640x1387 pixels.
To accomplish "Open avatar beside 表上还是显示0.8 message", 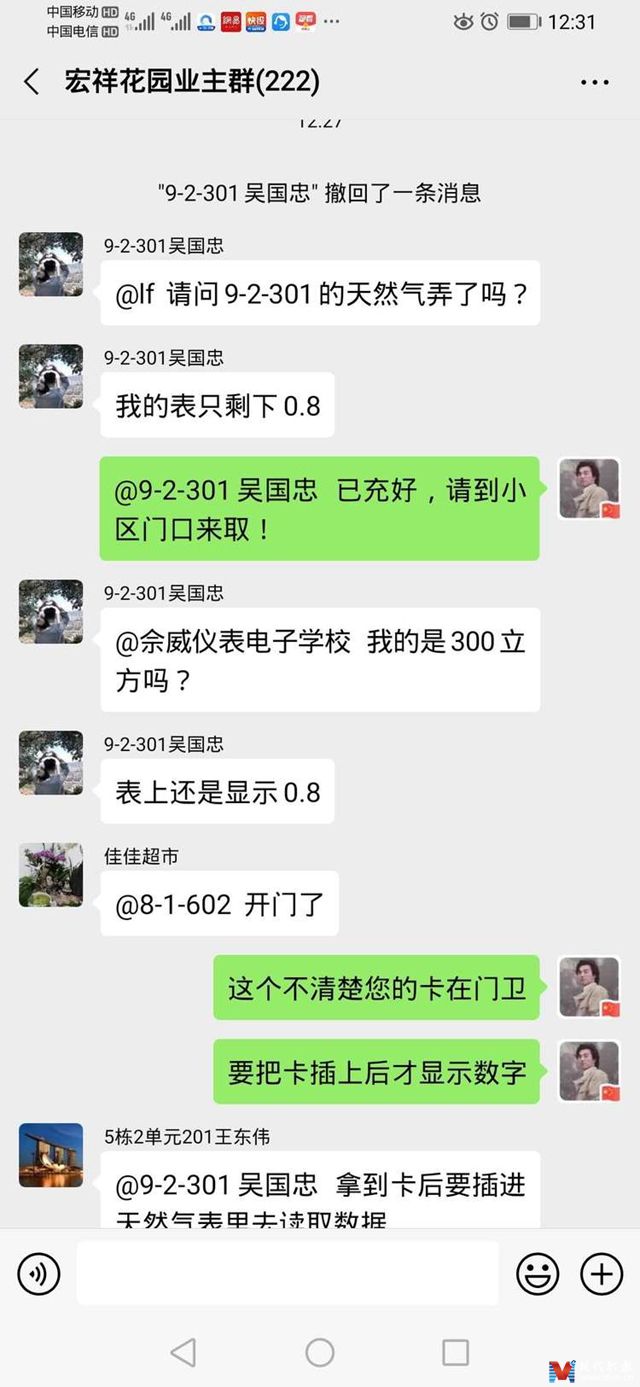I will coord(51,763).
